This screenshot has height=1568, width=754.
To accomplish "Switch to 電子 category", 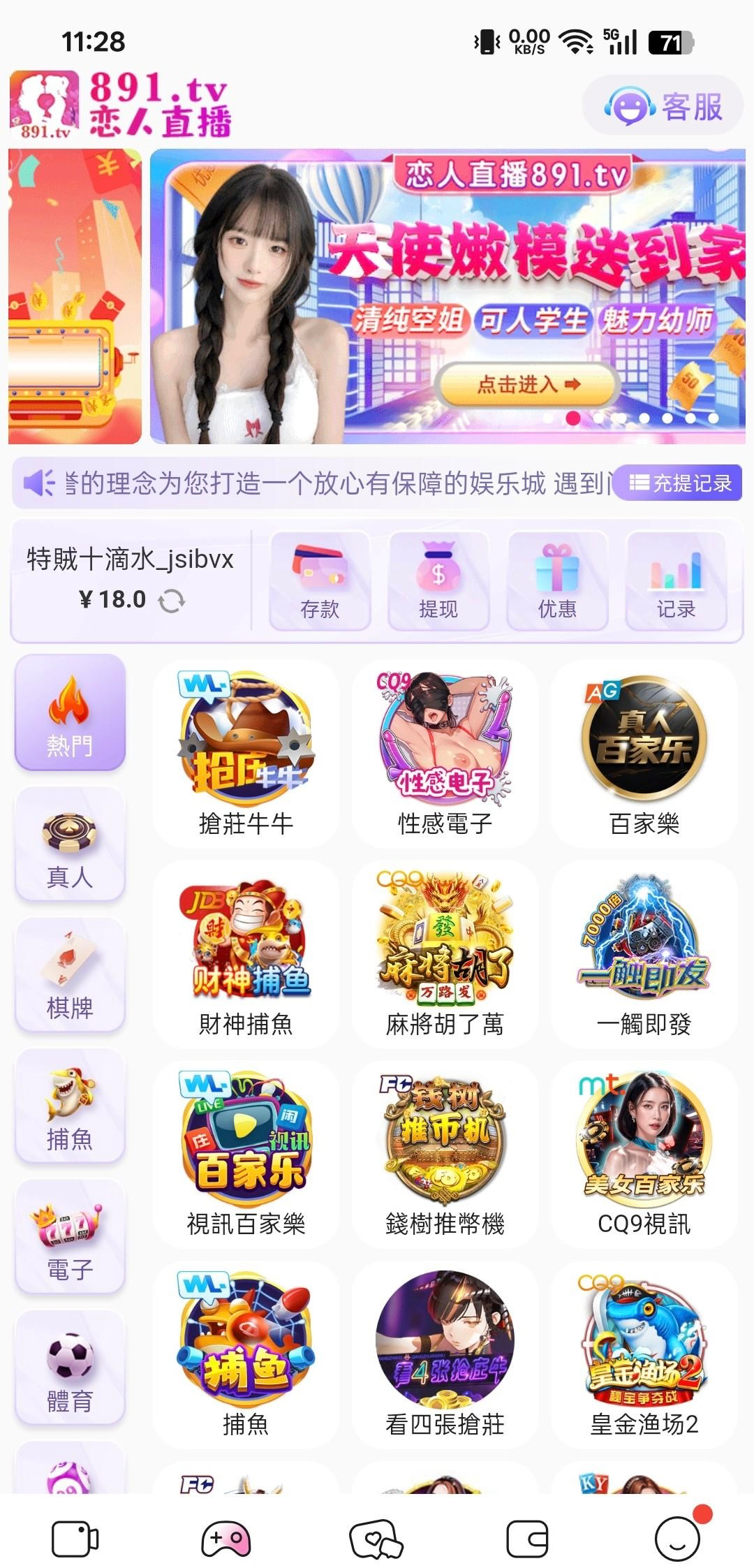I will [x=70, y=1236].
